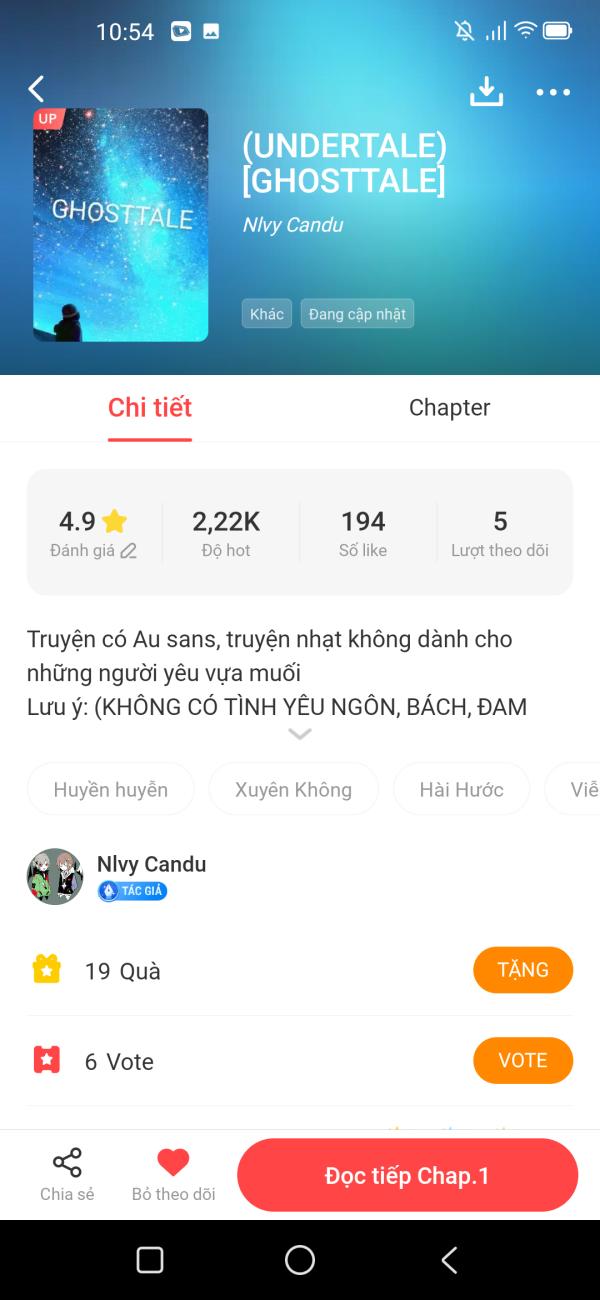The width and height of the screenshot is (600, 1300).
Task: Send a gift with the TẶNG button
Action: [x=523, y=970]
